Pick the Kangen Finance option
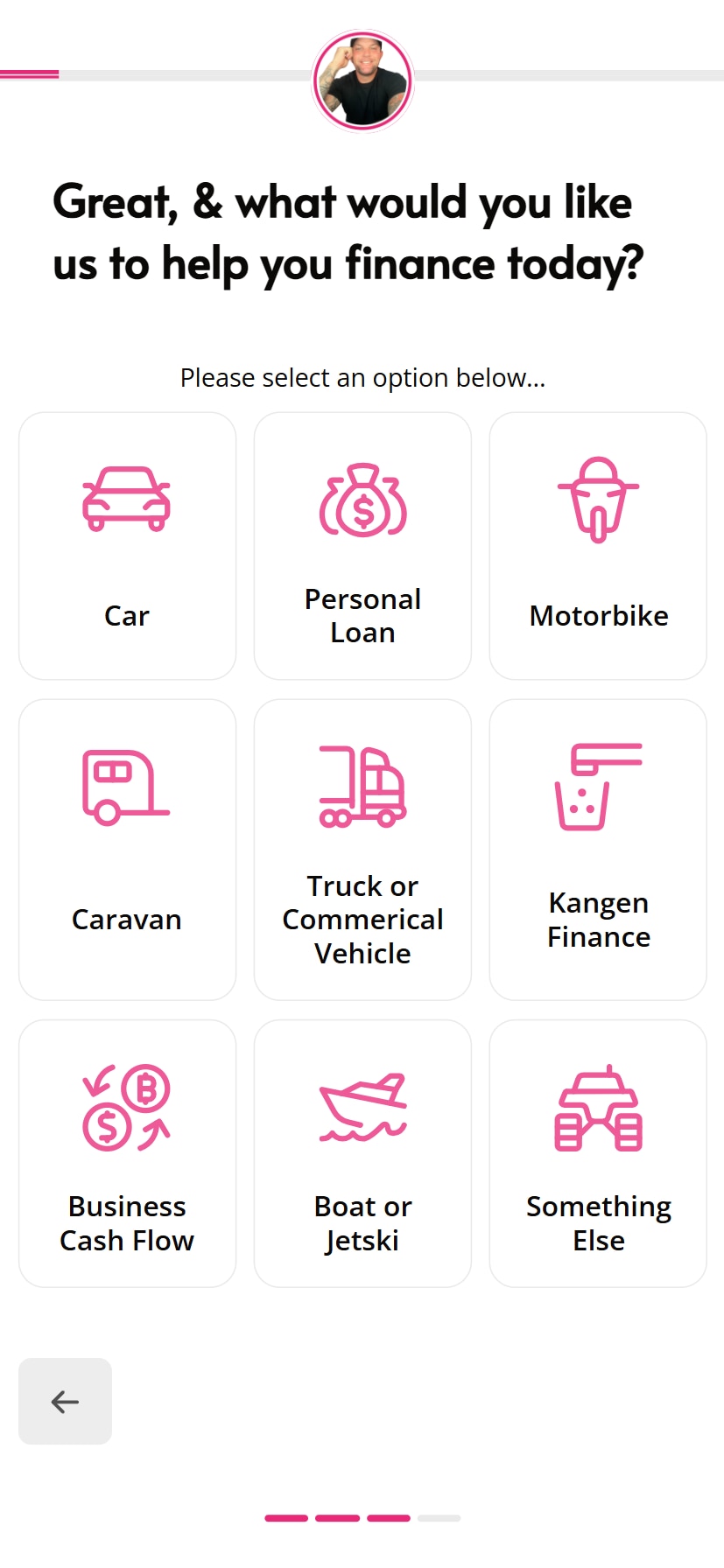The image size is (724, 1568). pos(598,849)
